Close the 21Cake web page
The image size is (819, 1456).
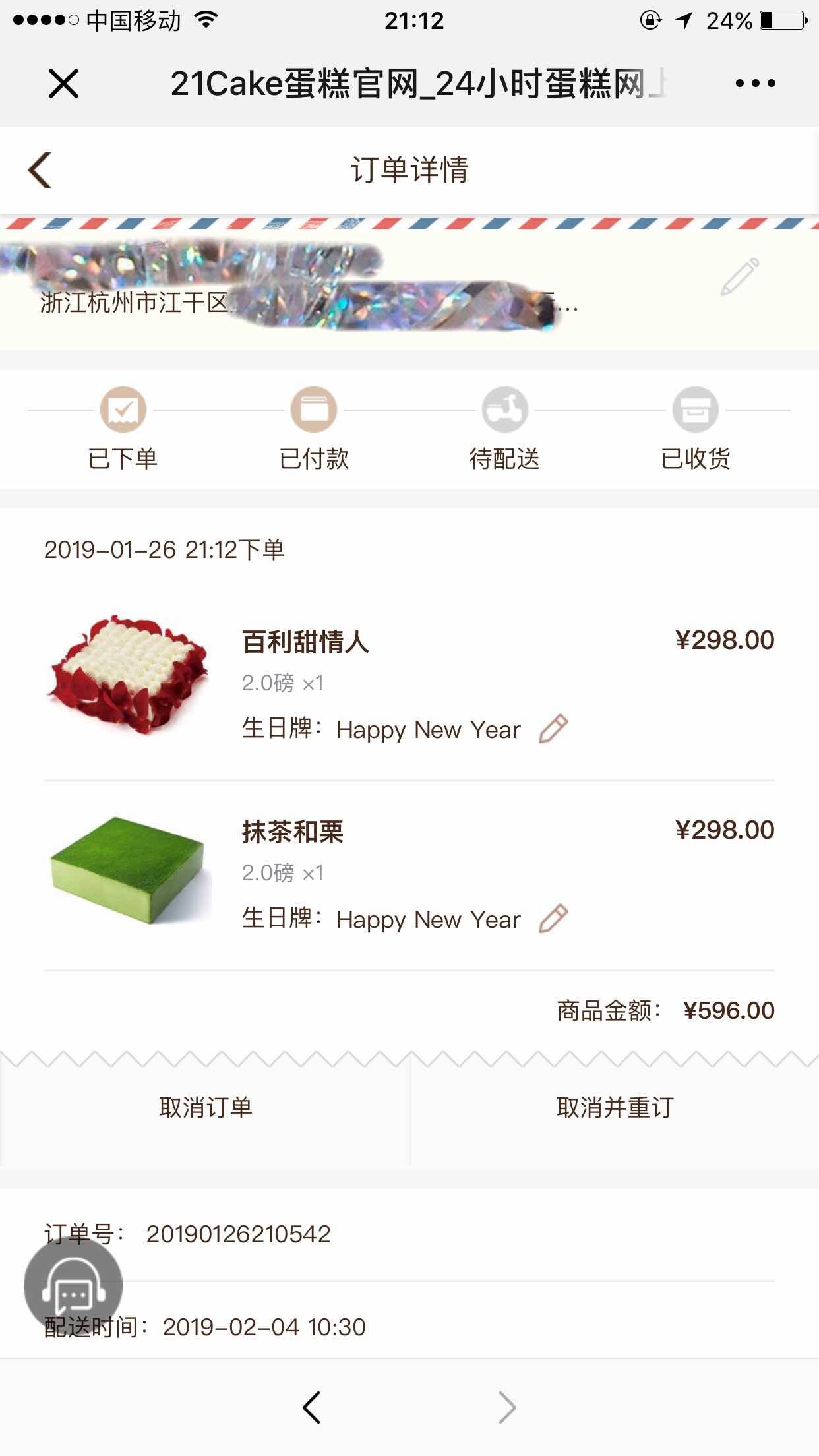63,84
